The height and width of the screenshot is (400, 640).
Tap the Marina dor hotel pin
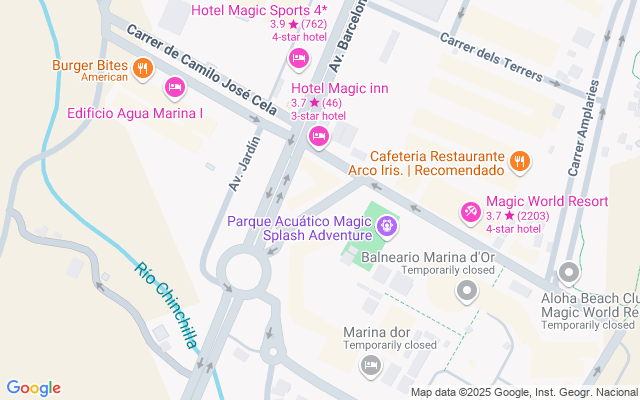[371, 365]
